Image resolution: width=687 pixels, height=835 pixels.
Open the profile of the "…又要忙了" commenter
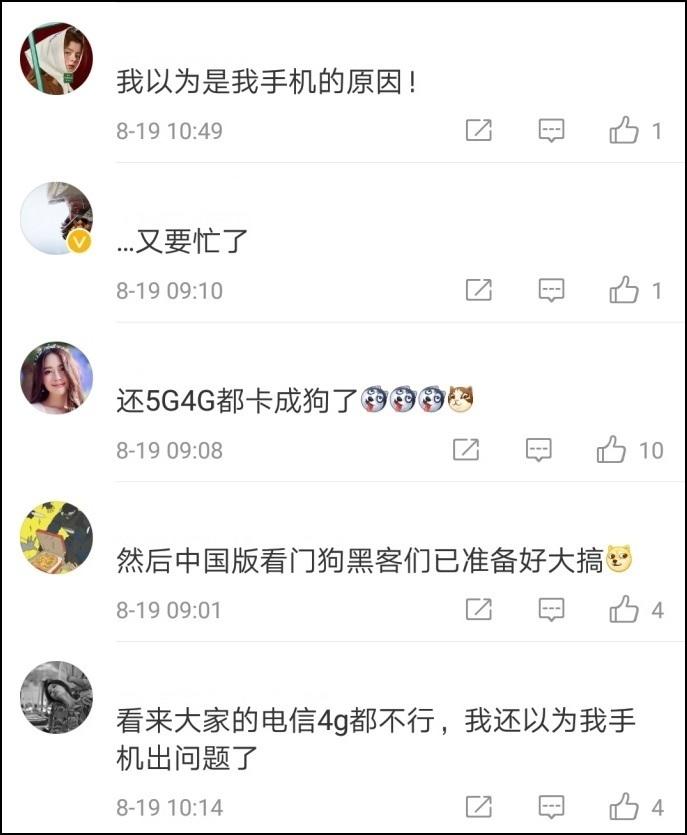pos(56,218)
